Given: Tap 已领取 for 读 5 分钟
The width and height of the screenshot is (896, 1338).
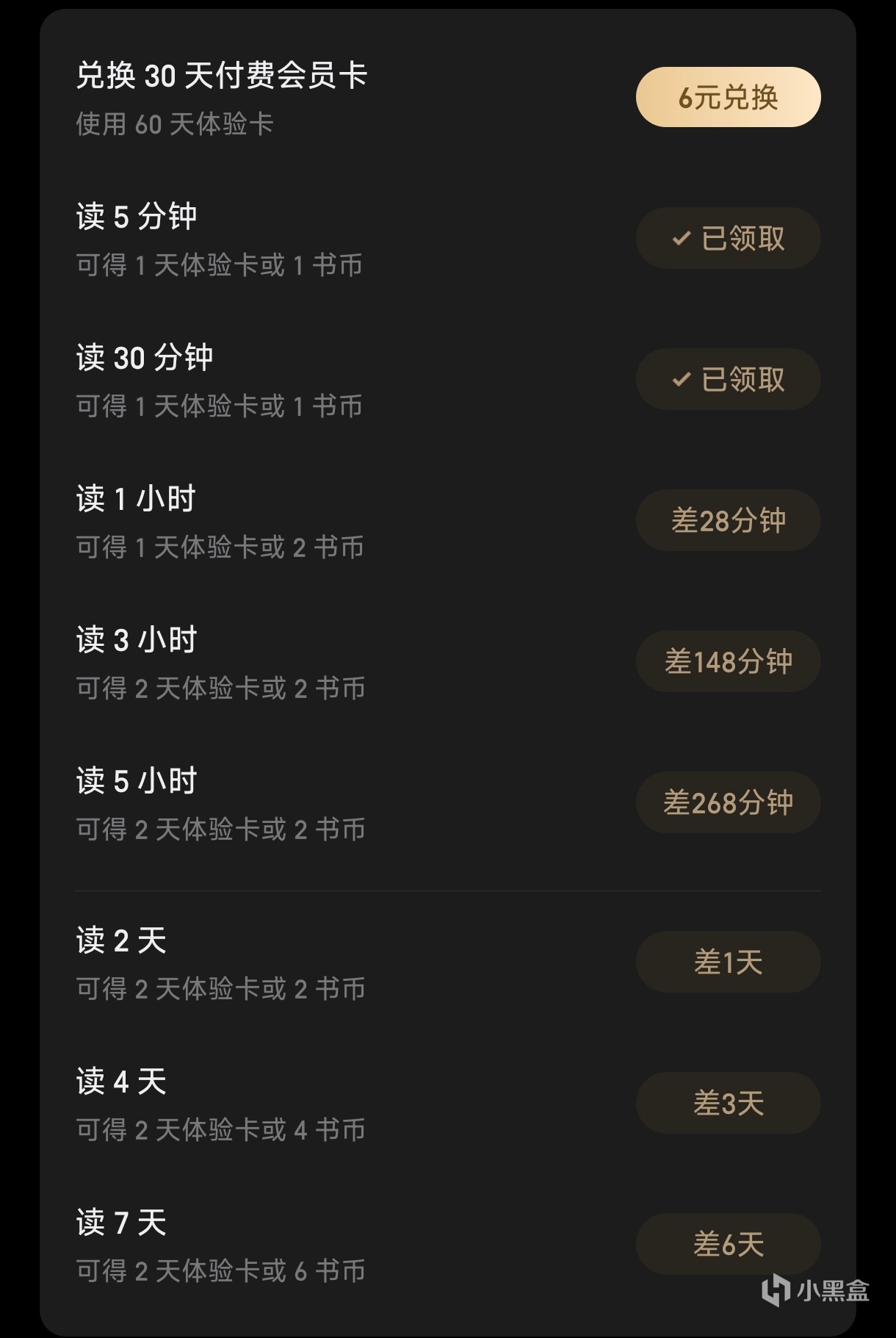Looking at the screenshot, I should click(x=728, y=238).
